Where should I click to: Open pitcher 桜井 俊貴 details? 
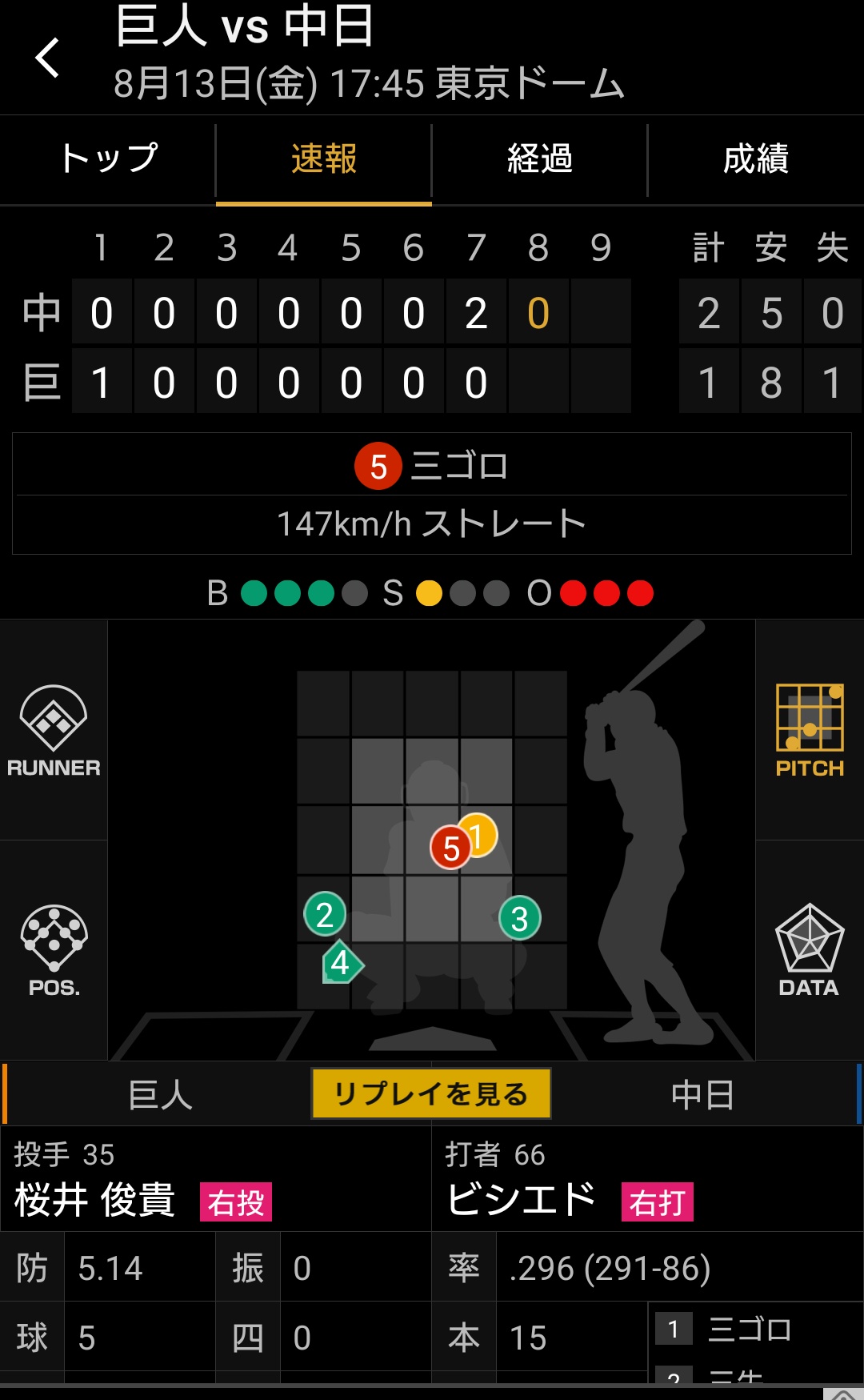[96, 1200]
